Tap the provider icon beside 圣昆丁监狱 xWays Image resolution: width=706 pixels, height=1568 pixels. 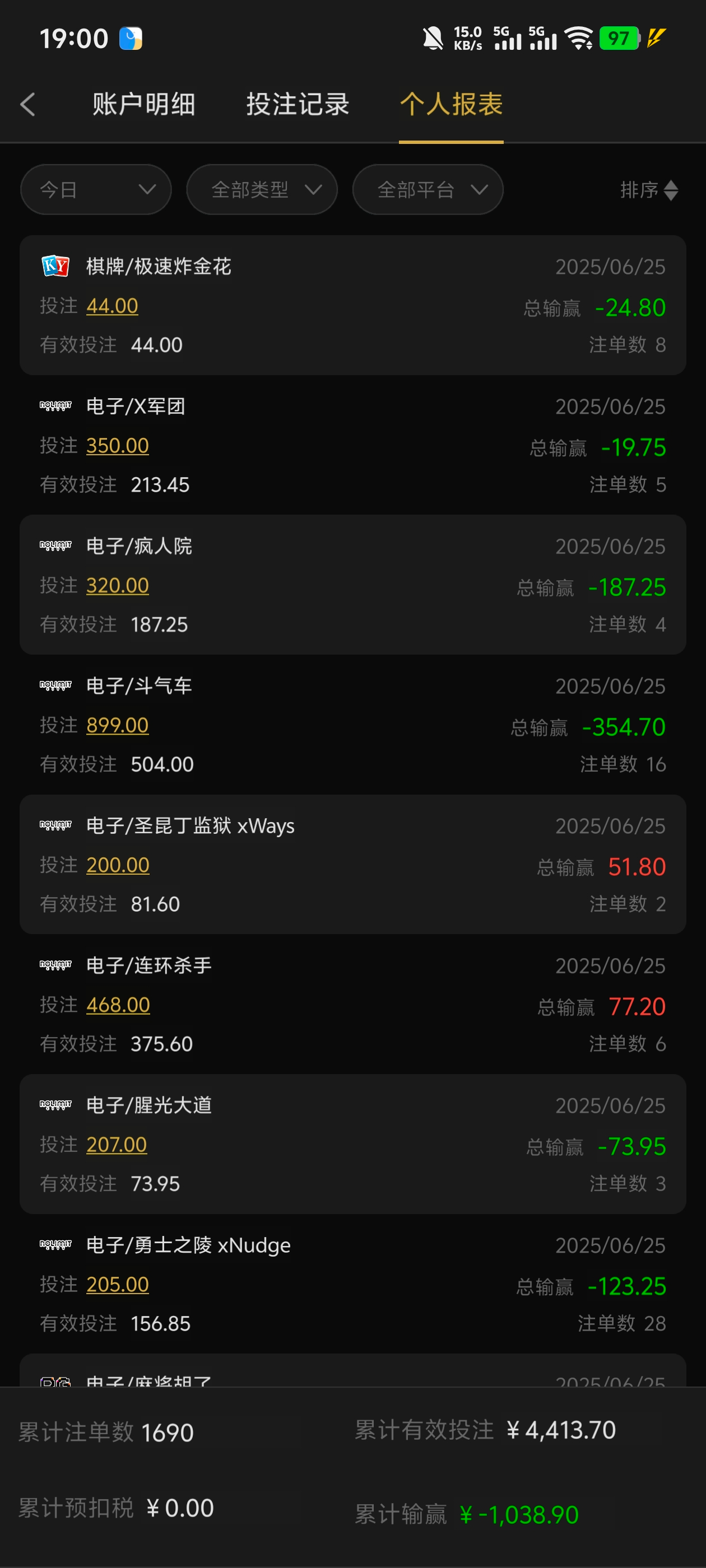pos(55,825)
